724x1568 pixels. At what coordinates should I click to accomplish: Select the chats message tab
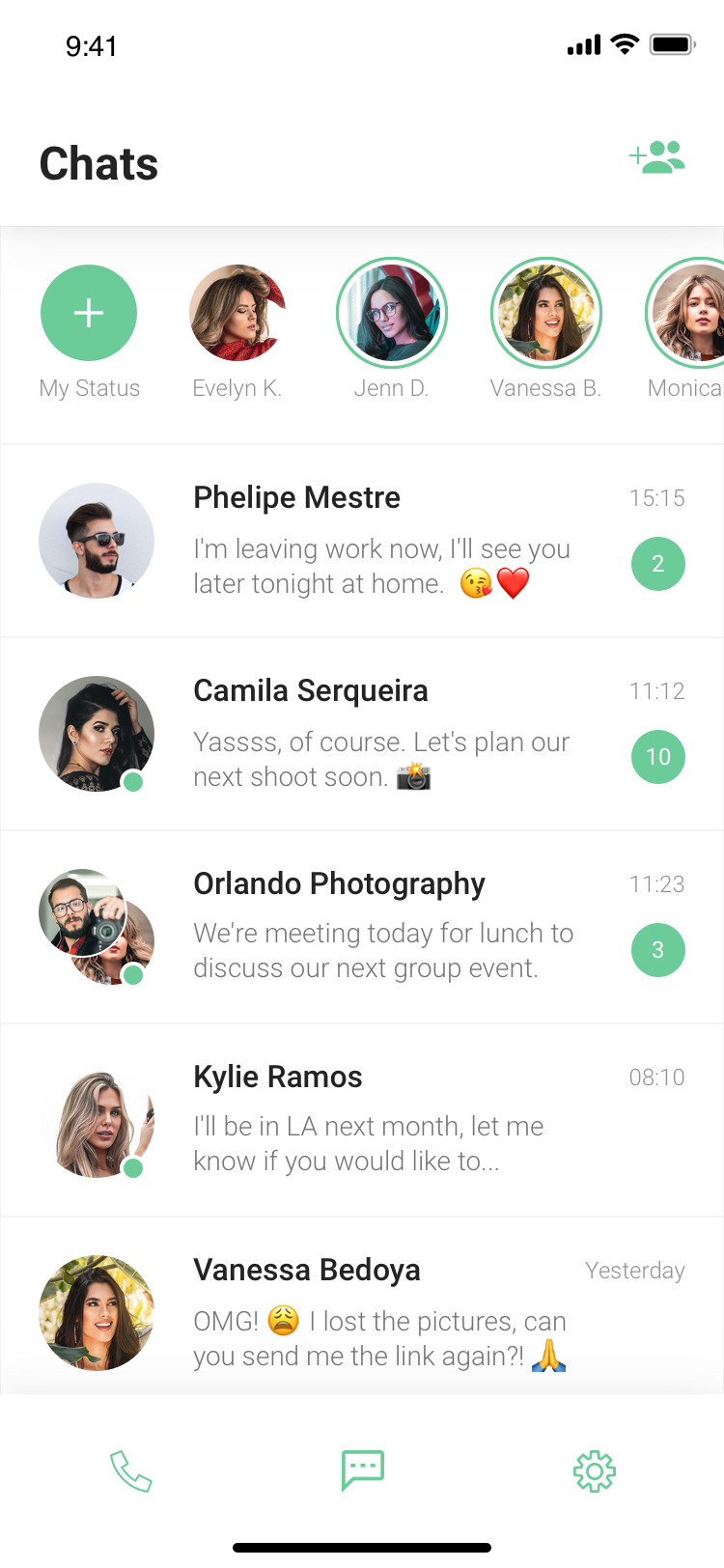coord(363,1471)
